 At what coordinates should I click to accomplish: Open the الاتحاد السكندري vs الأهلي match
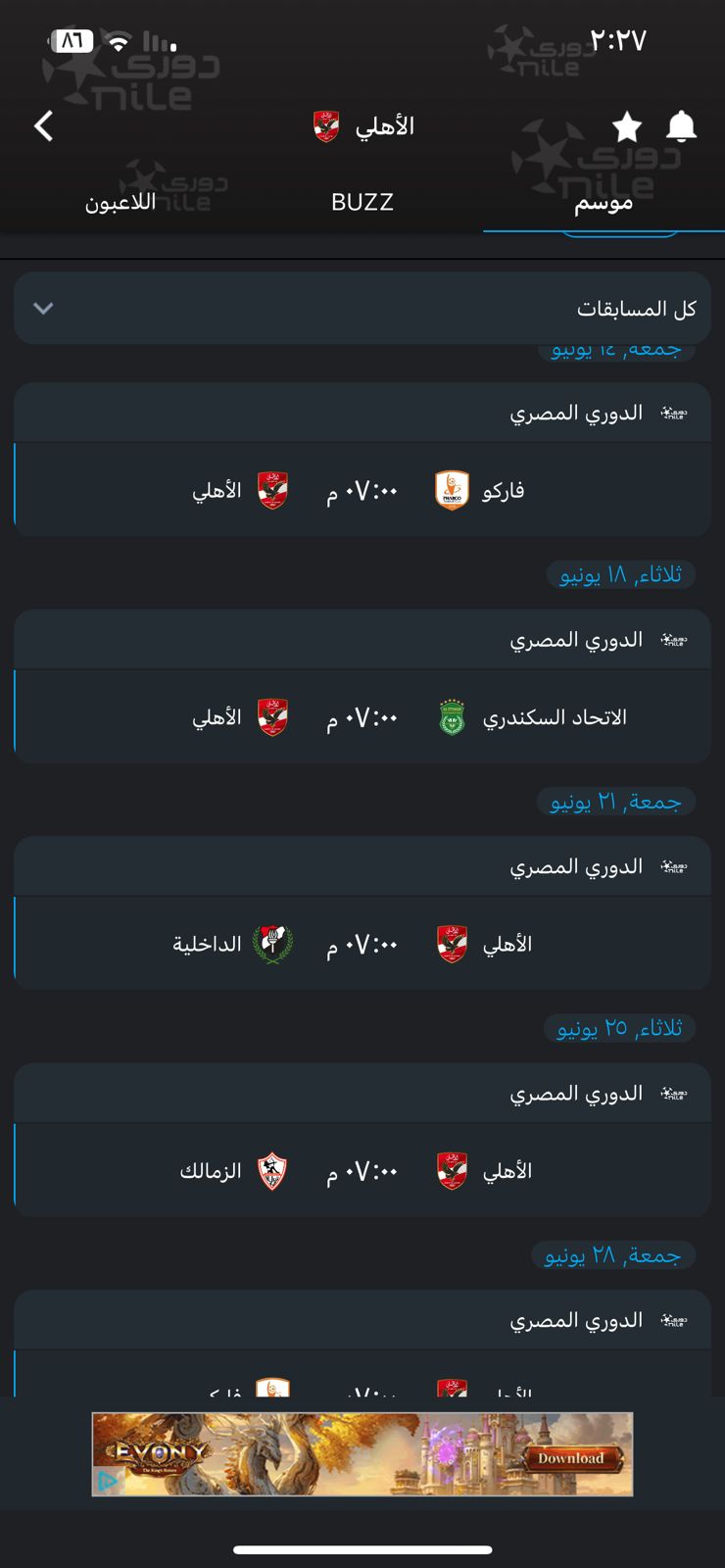click(x=362, y=717)
